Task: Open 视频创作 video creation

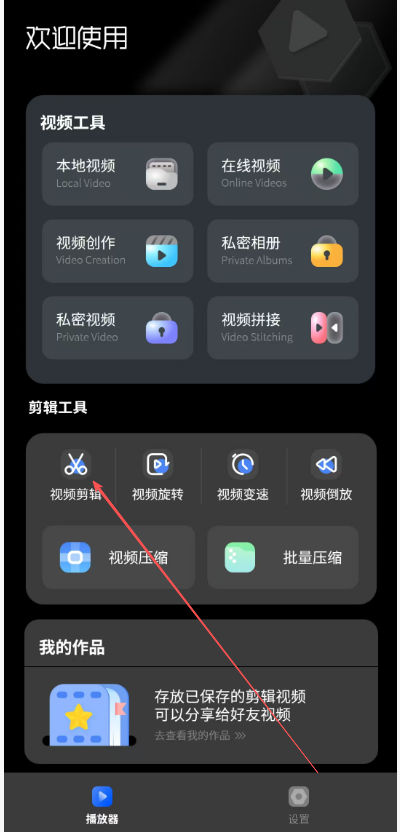Action: click(x=117, y=251)
